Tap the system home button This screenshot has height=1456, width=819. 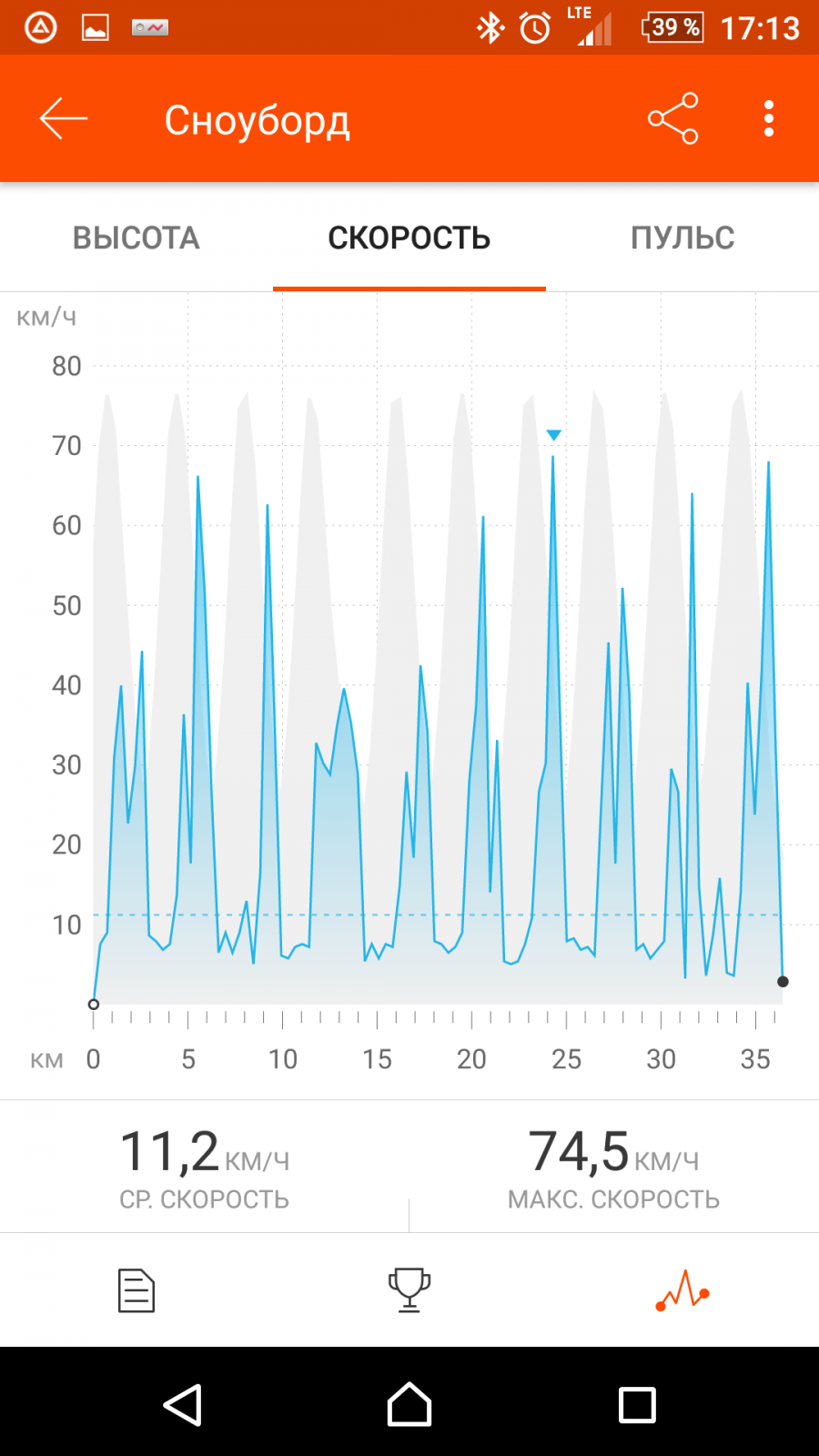(x=409, y=1404)
